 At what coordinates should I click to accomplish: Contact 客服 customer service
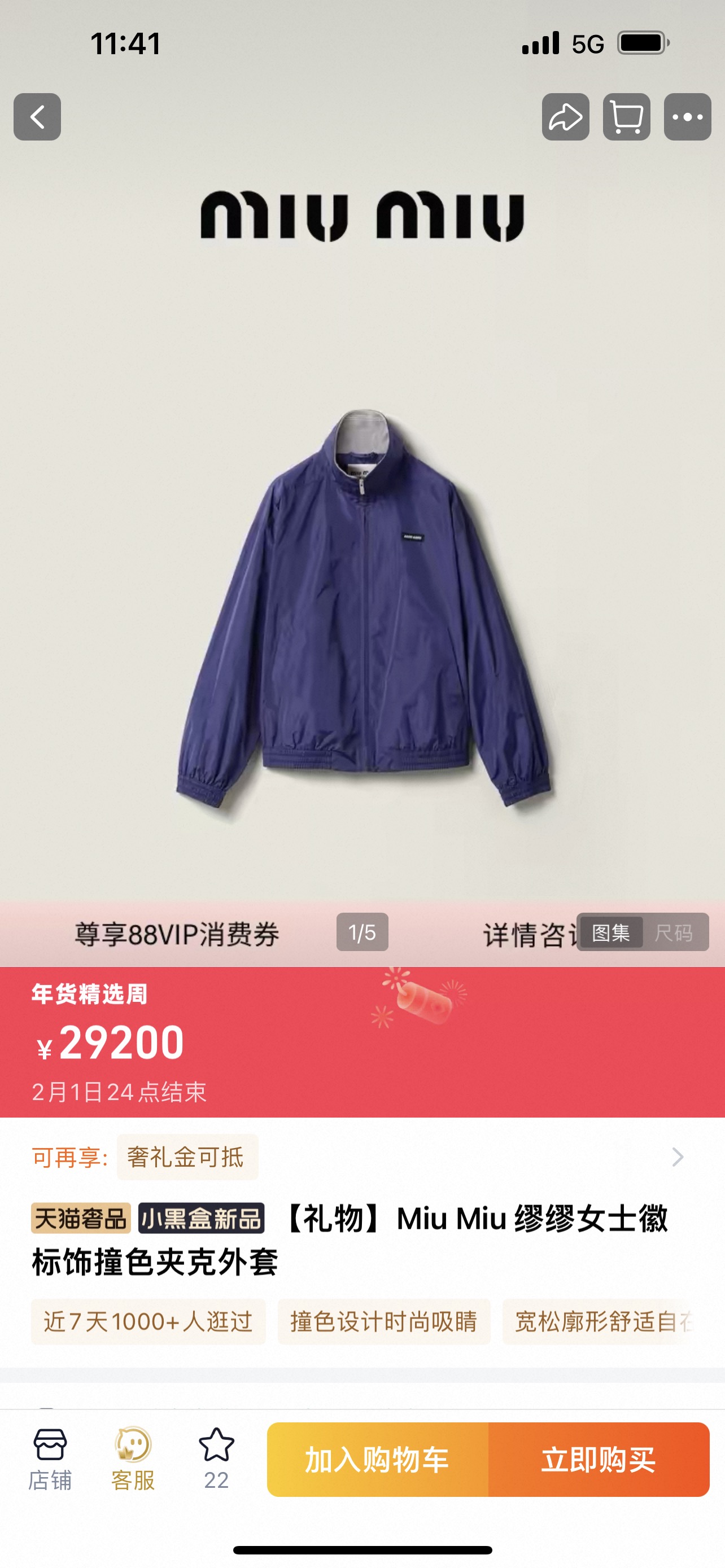pos(133,1459)
